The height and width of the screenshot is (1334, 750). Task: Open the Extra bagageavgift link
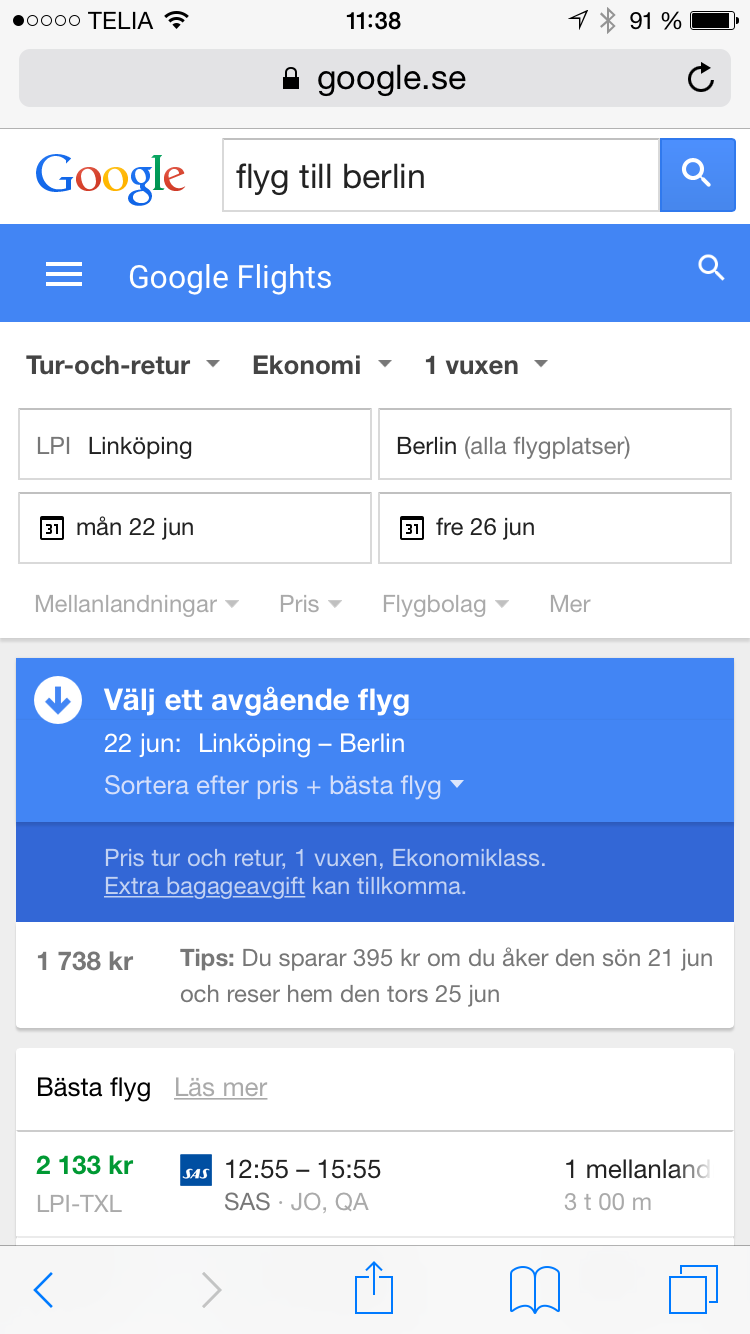(204, 886)
